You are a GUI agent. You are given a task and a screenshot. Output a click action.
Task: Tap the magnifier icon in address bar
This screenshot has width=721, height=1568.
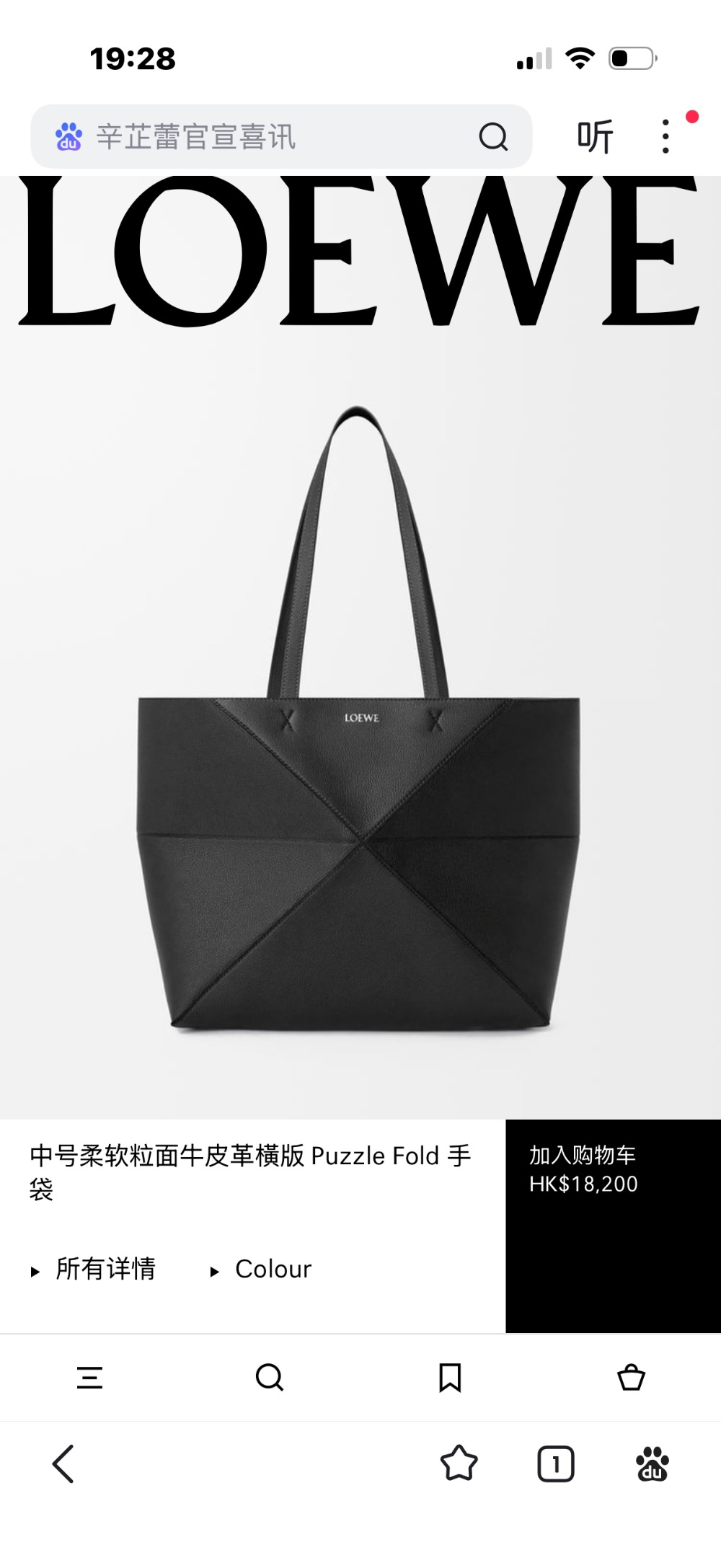pos(493,136)
